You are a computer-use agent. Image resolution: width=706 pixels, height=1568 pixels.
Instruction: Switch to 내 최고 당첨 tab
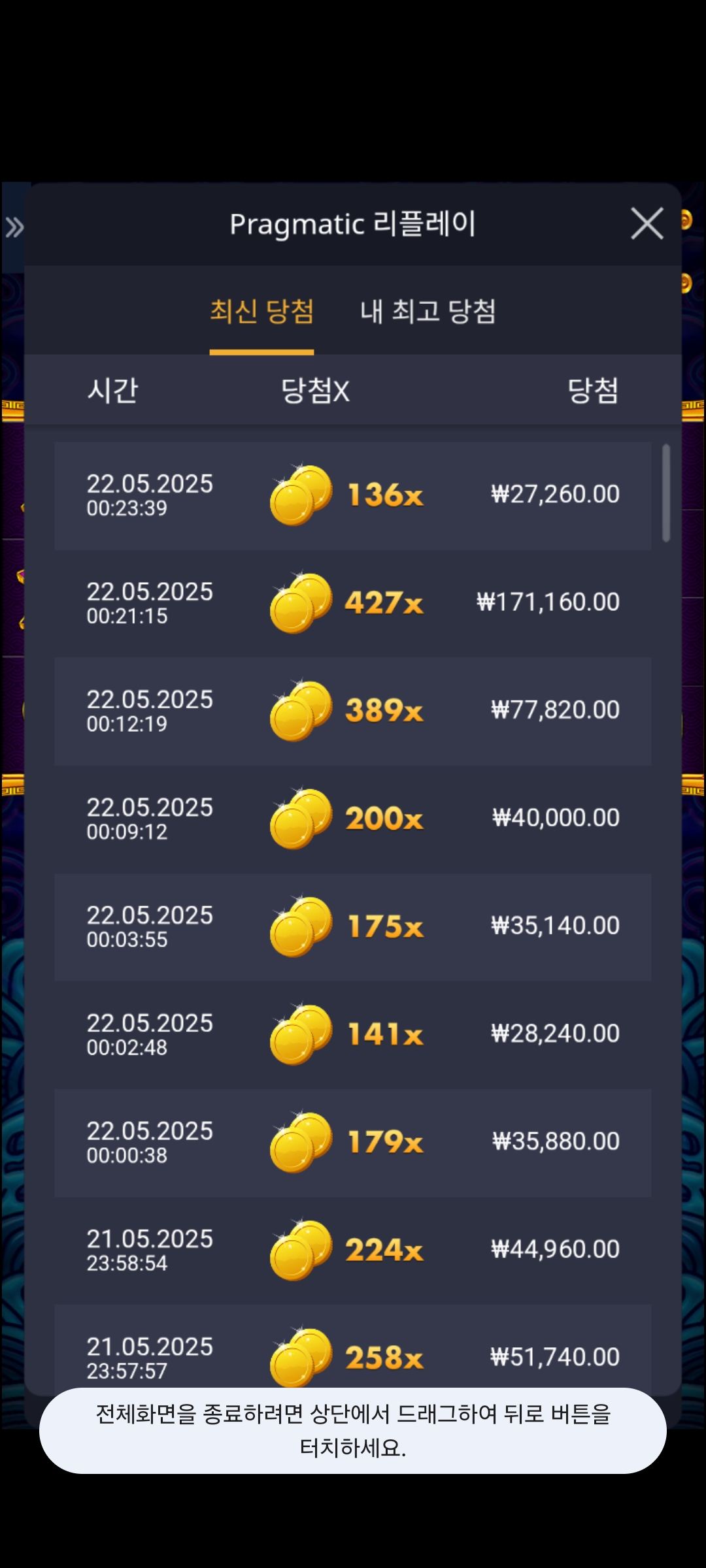(428, 311)
